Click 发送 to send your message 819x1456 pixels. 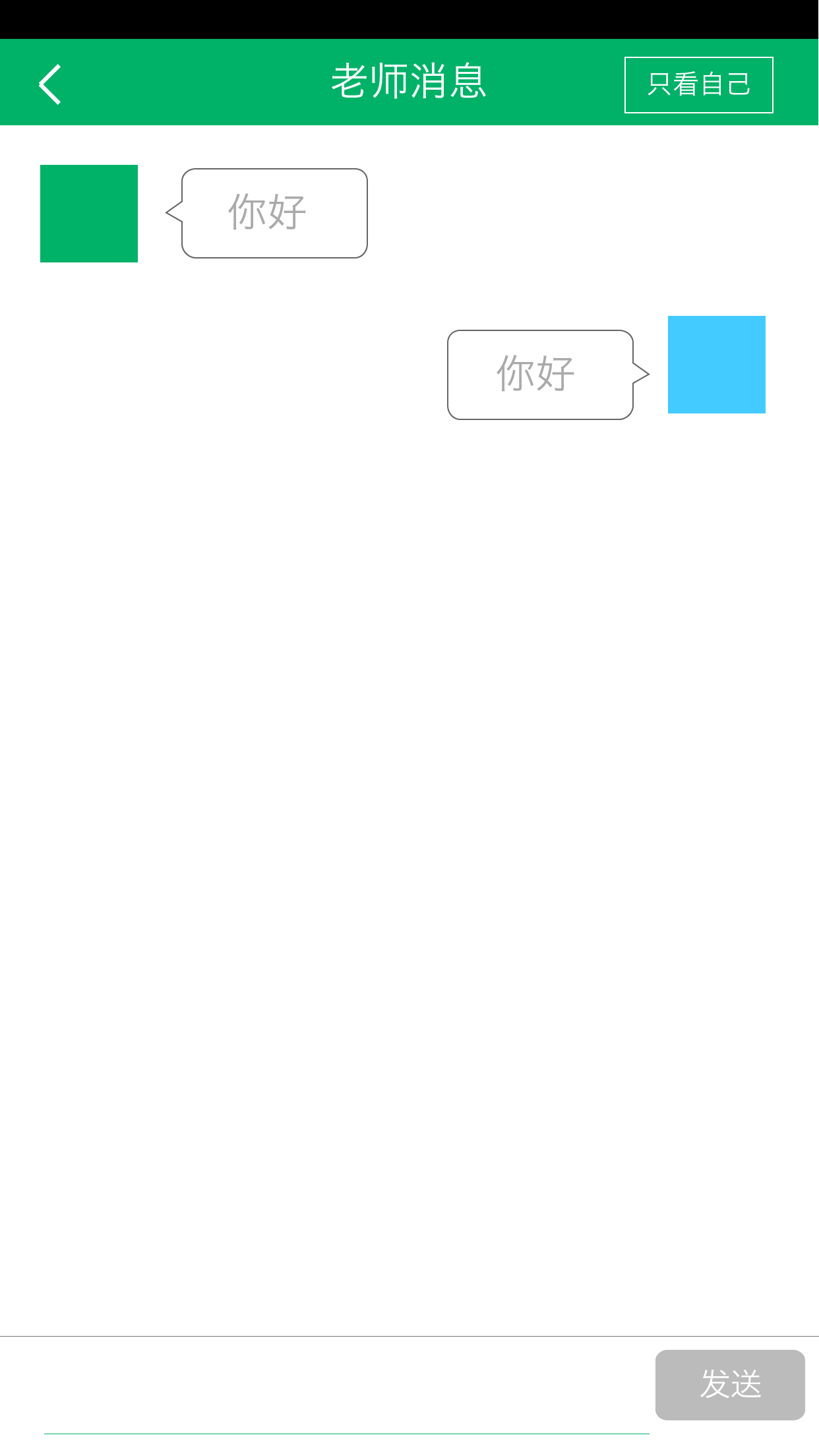point(731,1385)
